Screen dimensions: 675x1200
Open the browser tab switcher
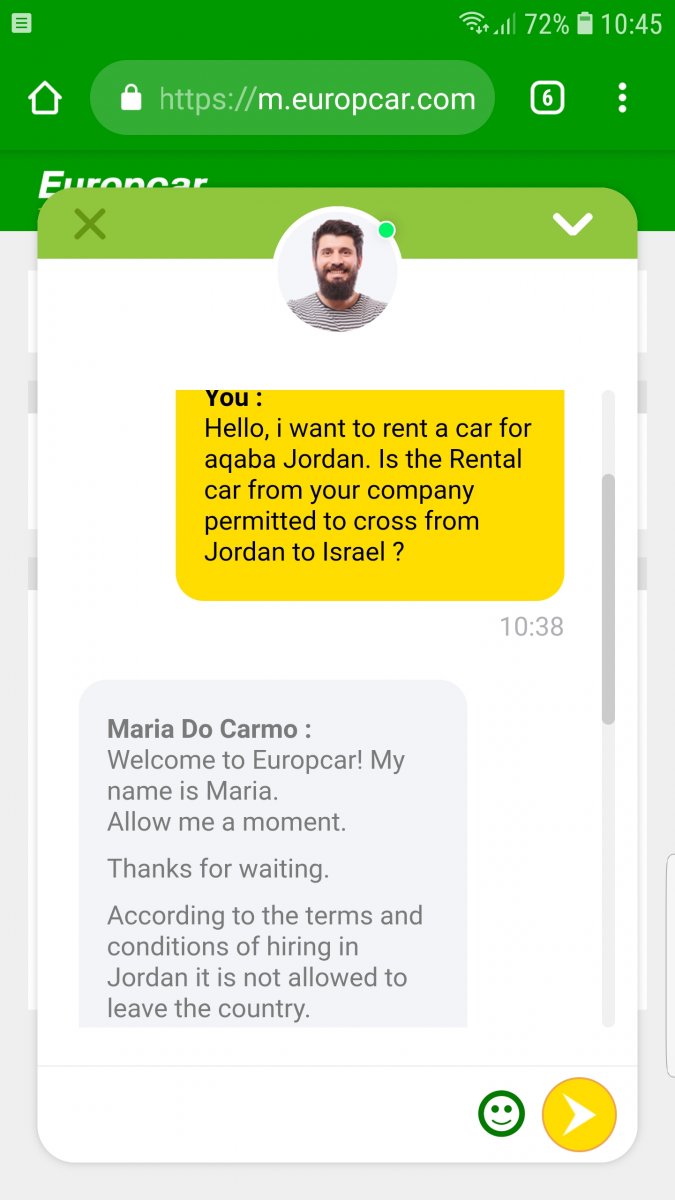tap(547, 98)
